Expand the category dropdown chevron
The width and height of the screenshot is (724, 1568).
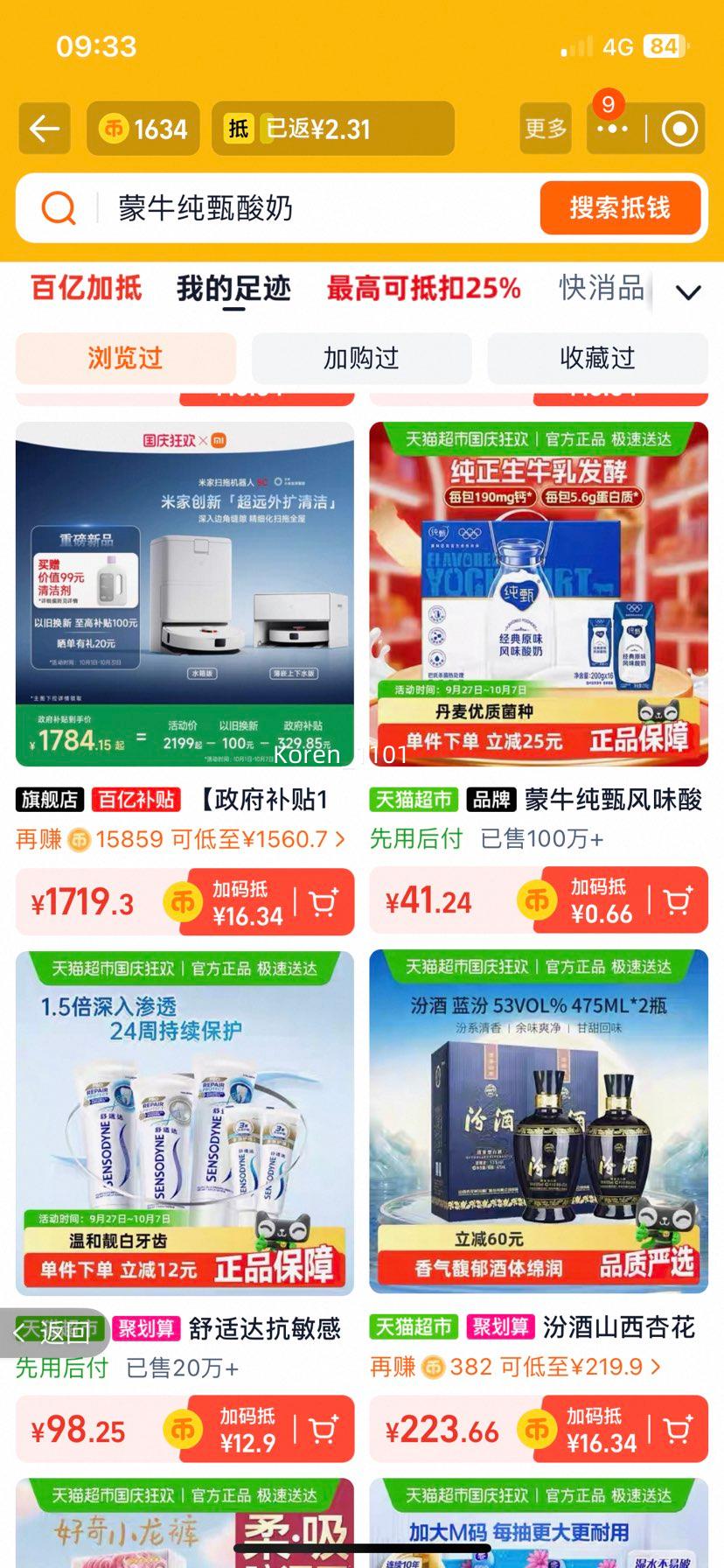click(x=688, y=292)
